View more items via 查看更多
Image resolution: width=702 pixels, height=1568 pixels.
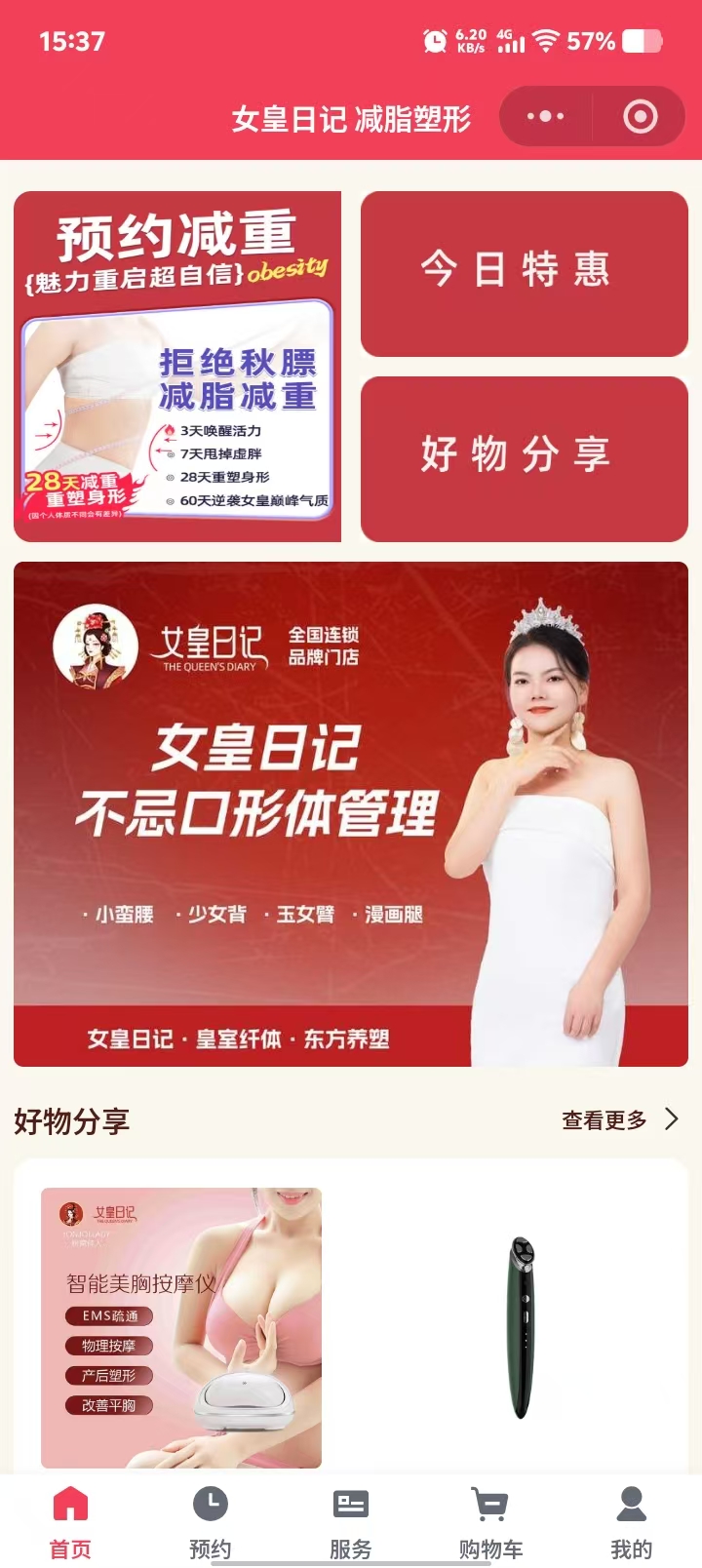(619, 1119)
